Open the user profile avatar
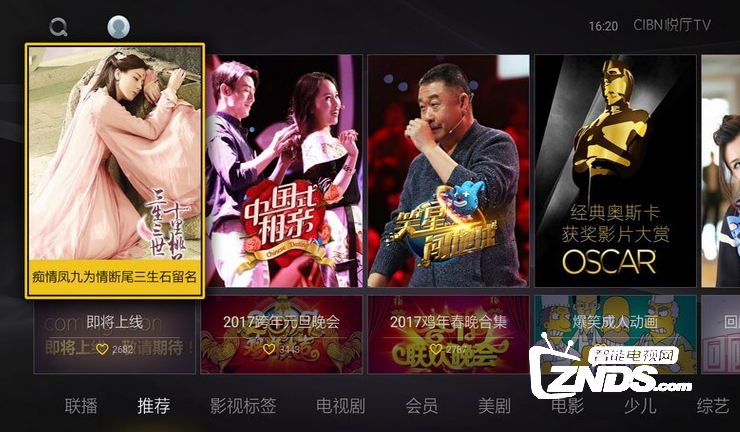Screen dimensions: 740x432 tap(119, 27)
